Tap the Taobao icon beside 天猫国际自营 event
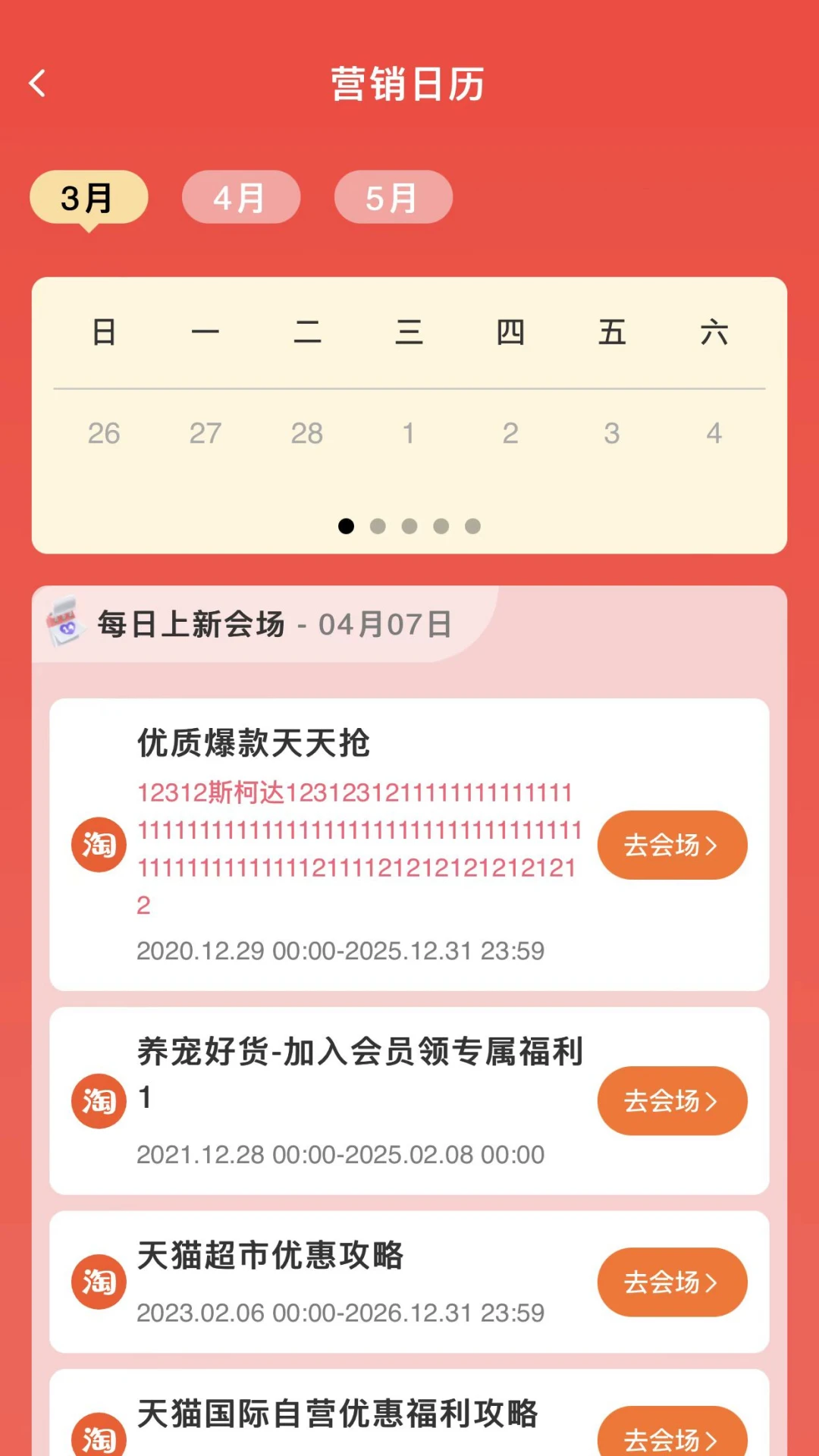The width and height of the screenshot is (819, 1456). [98, 1436]
